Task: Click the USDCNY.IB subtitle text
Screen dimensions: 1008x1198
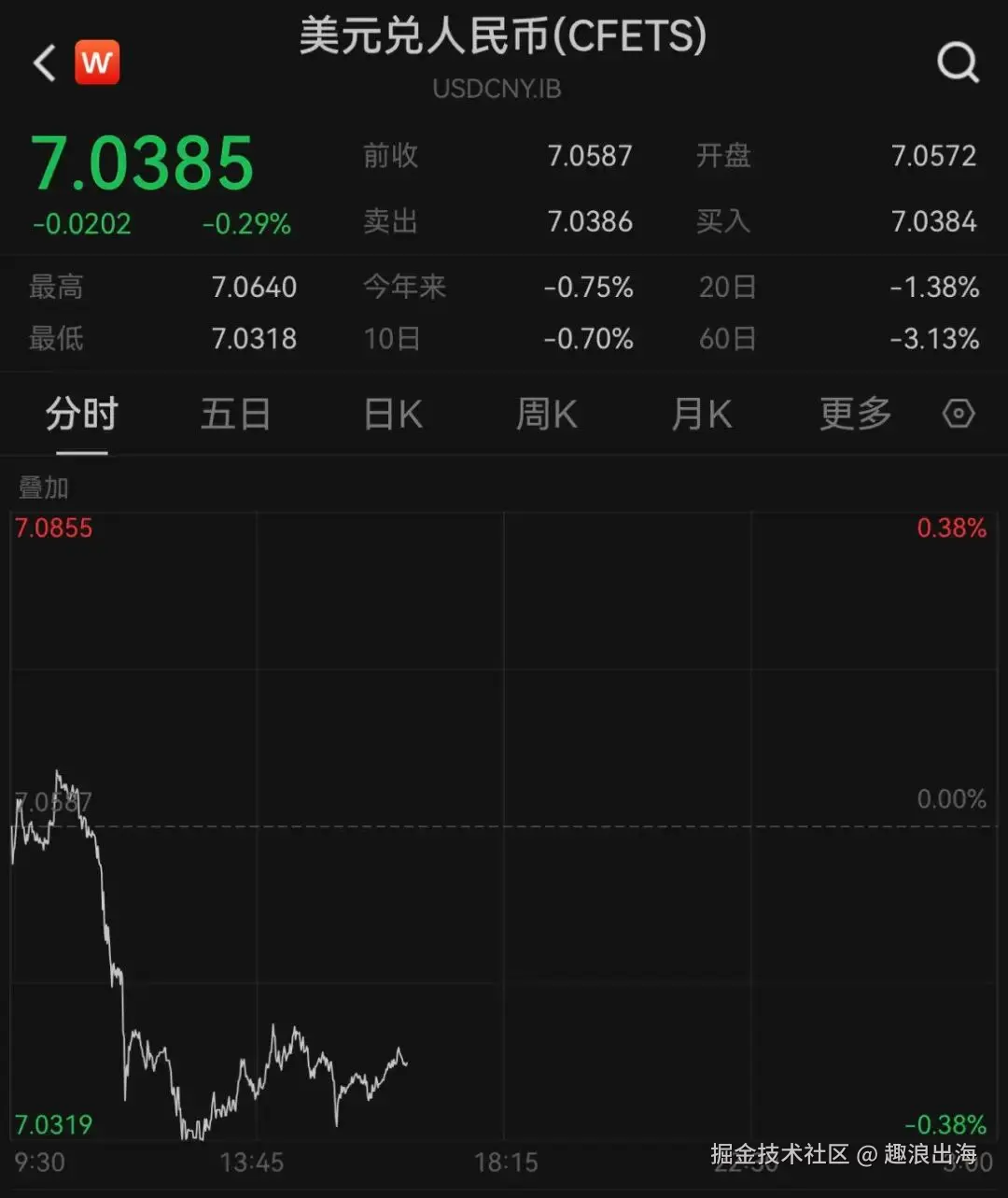Action: coord(497,89)
